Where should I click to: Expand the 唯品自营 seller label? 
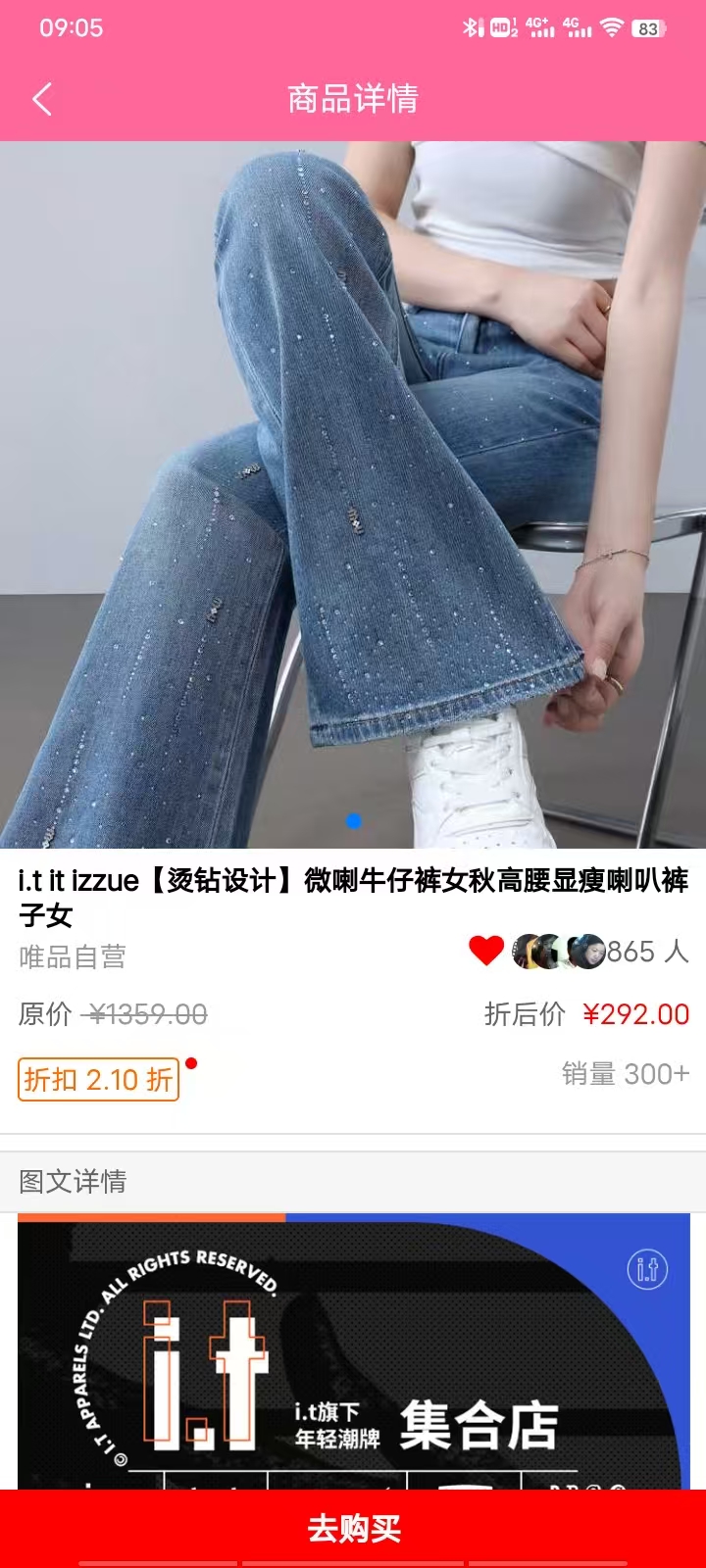pyautogui.click(x=74, y=956)
